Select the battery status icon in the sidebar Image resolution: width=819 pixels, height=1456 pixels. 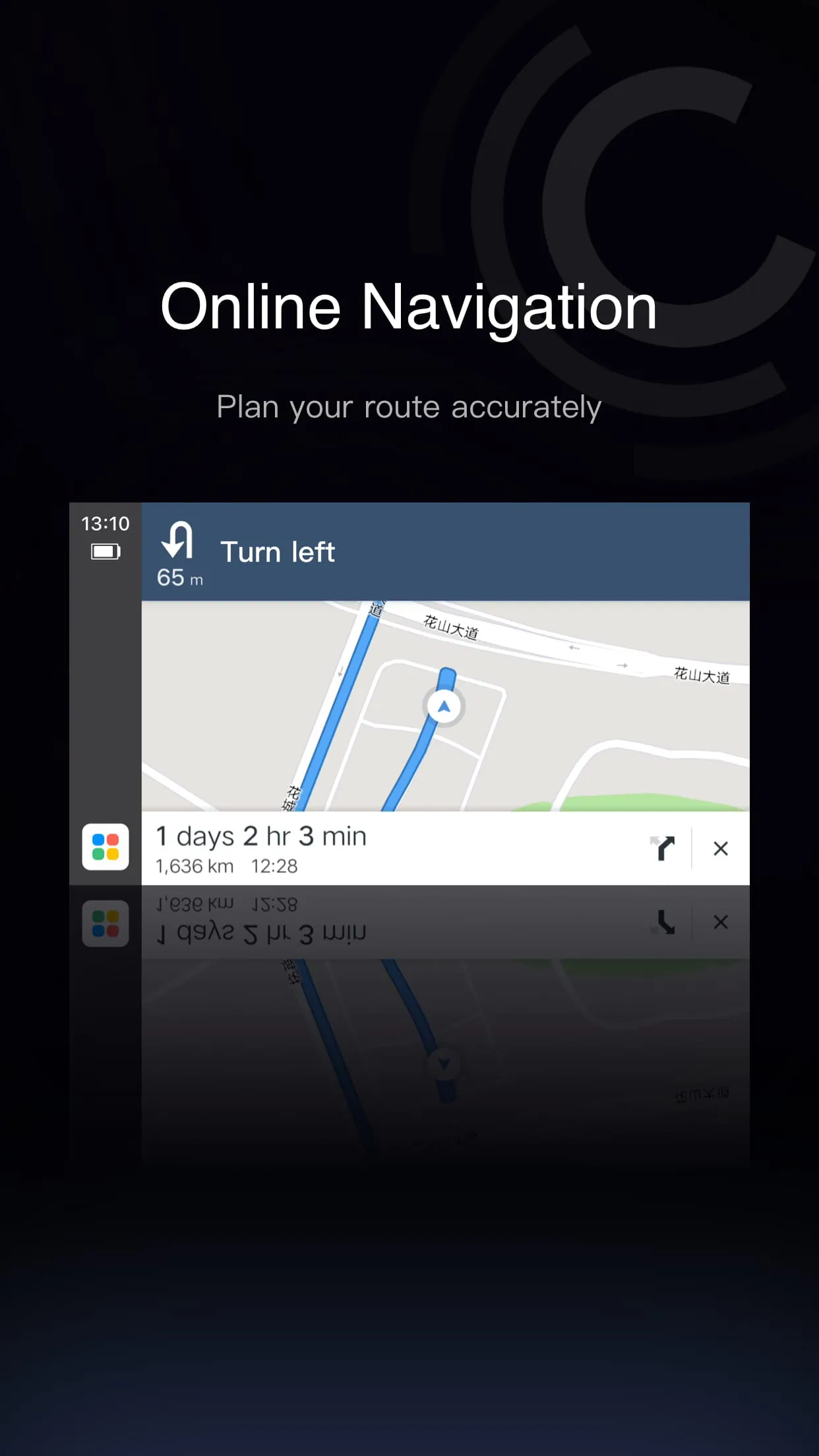106,551
